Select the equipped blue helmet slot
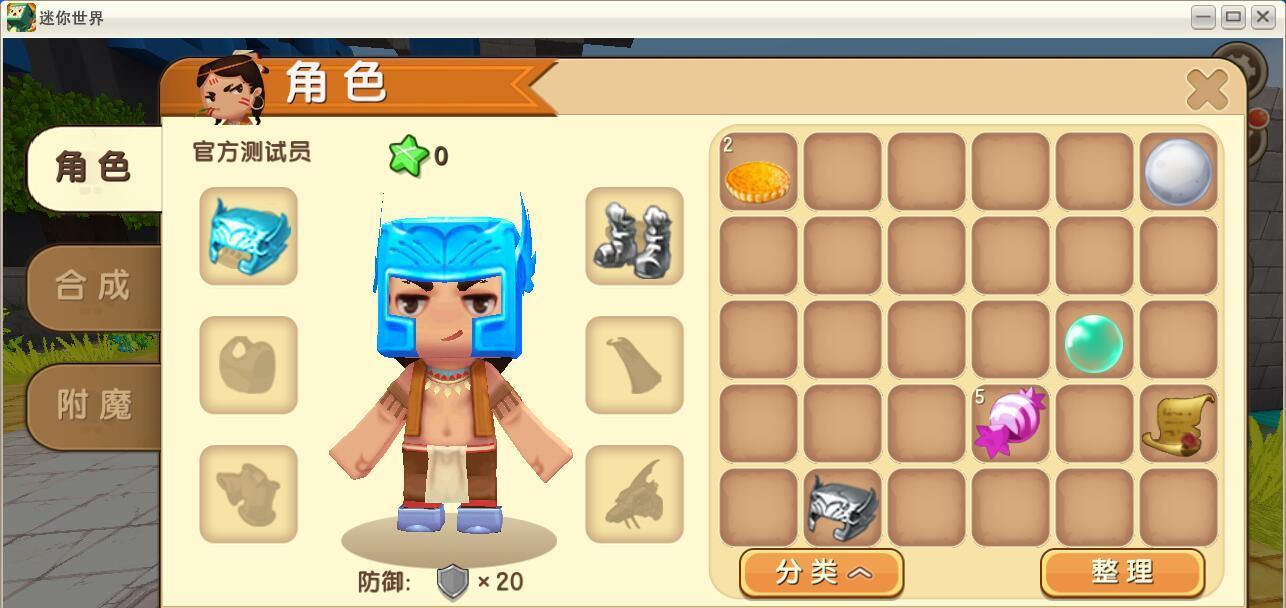 (x=248, y=236)
